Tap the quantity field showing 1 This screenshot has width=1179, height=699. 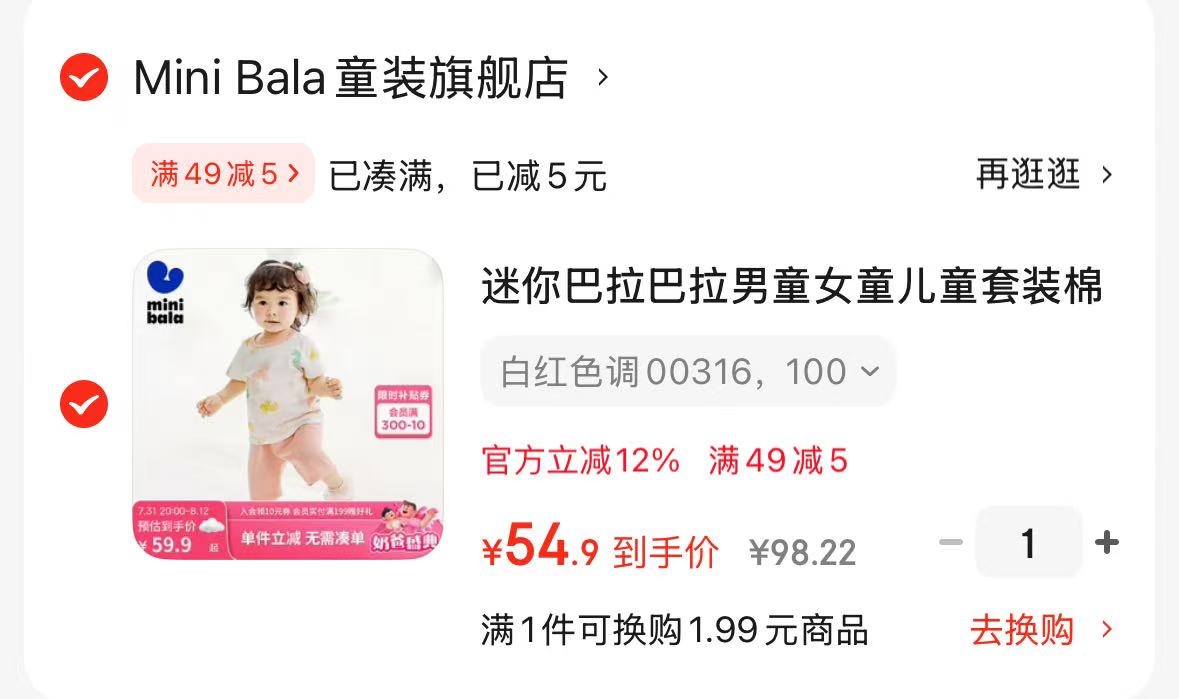[x=1028, y=543]
